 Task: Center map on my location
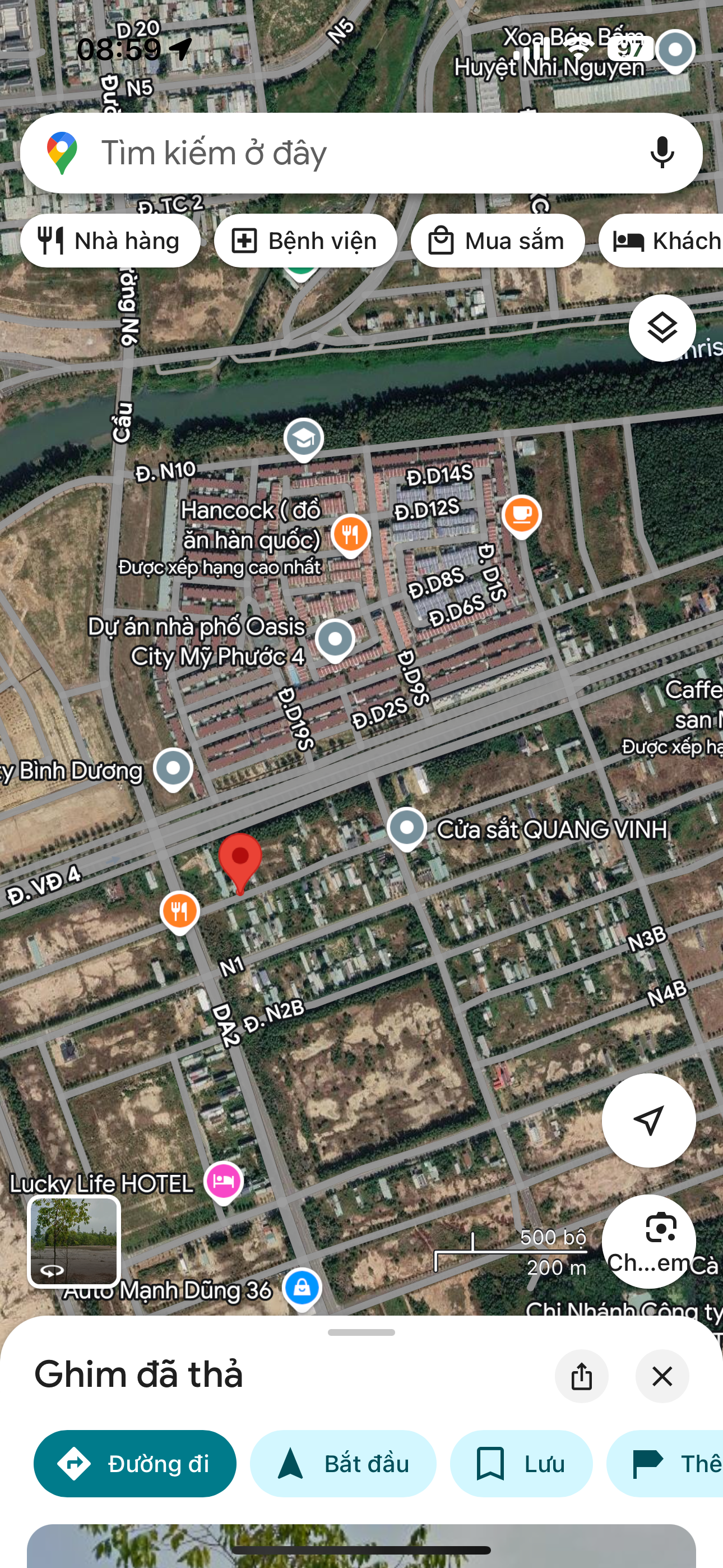pos(649,1120)
